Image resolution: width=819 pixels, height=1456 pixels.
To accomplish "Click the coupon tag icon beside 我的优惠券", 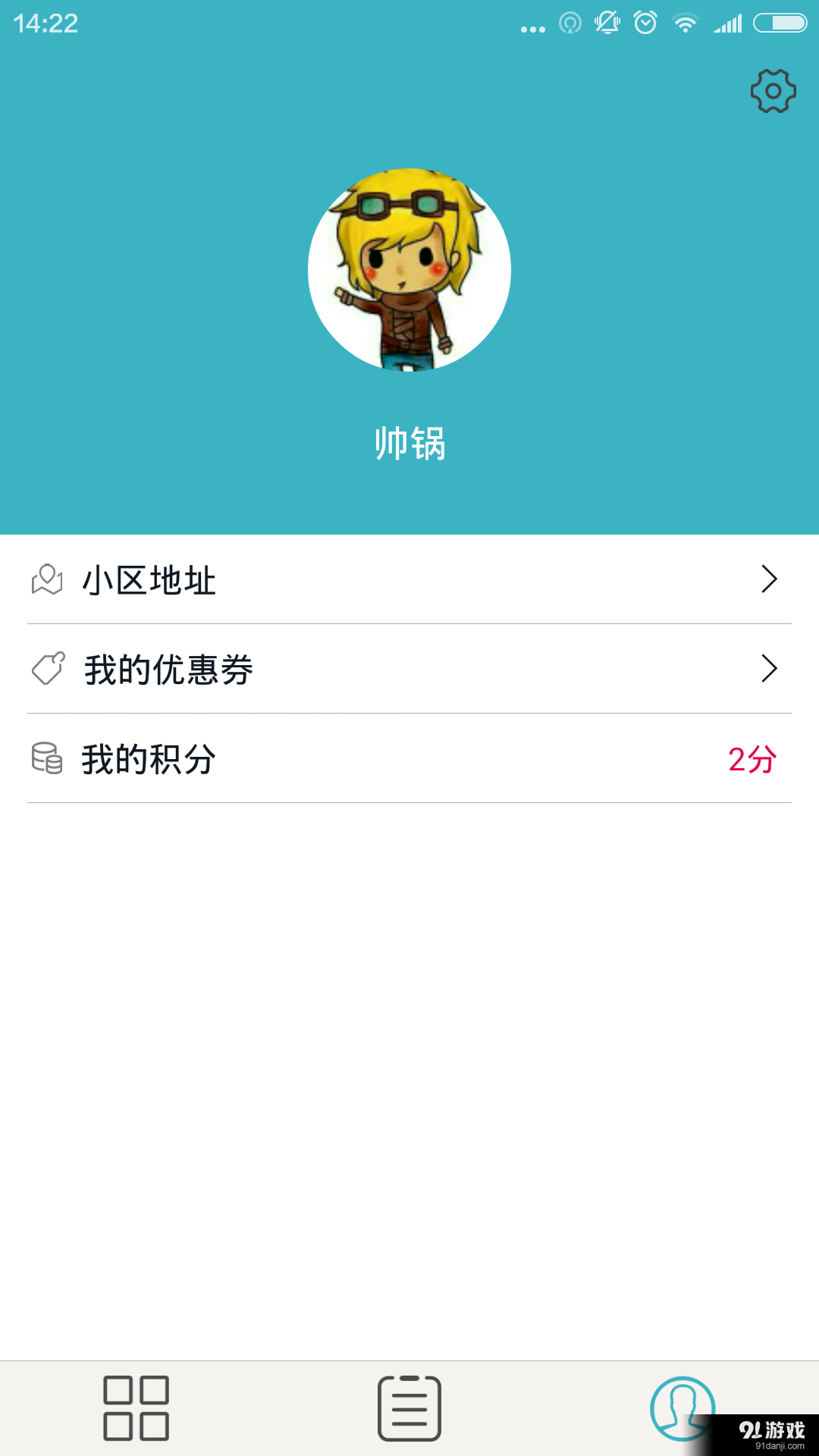I will coord(47,669).
